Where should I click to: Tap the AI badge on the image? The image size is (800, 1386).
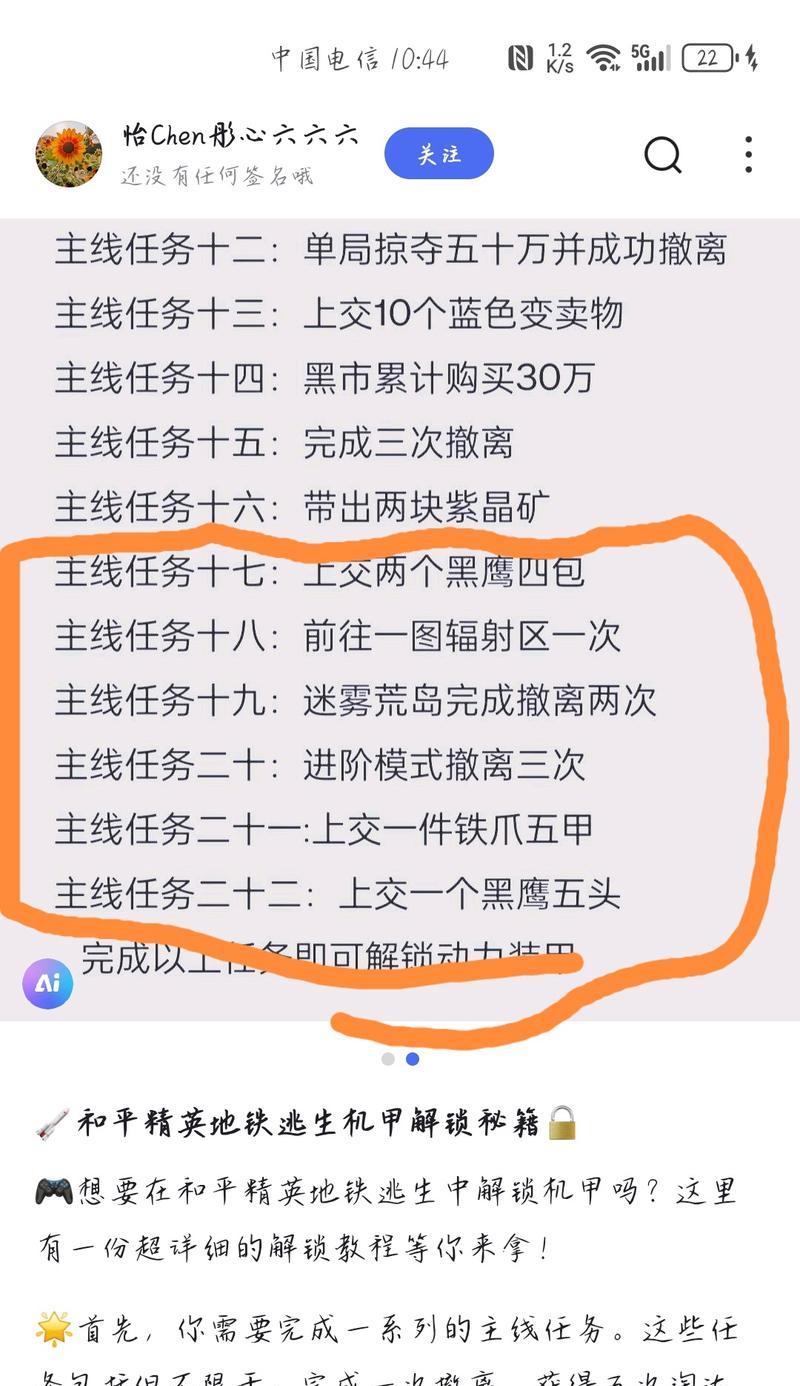pos(47,983)
